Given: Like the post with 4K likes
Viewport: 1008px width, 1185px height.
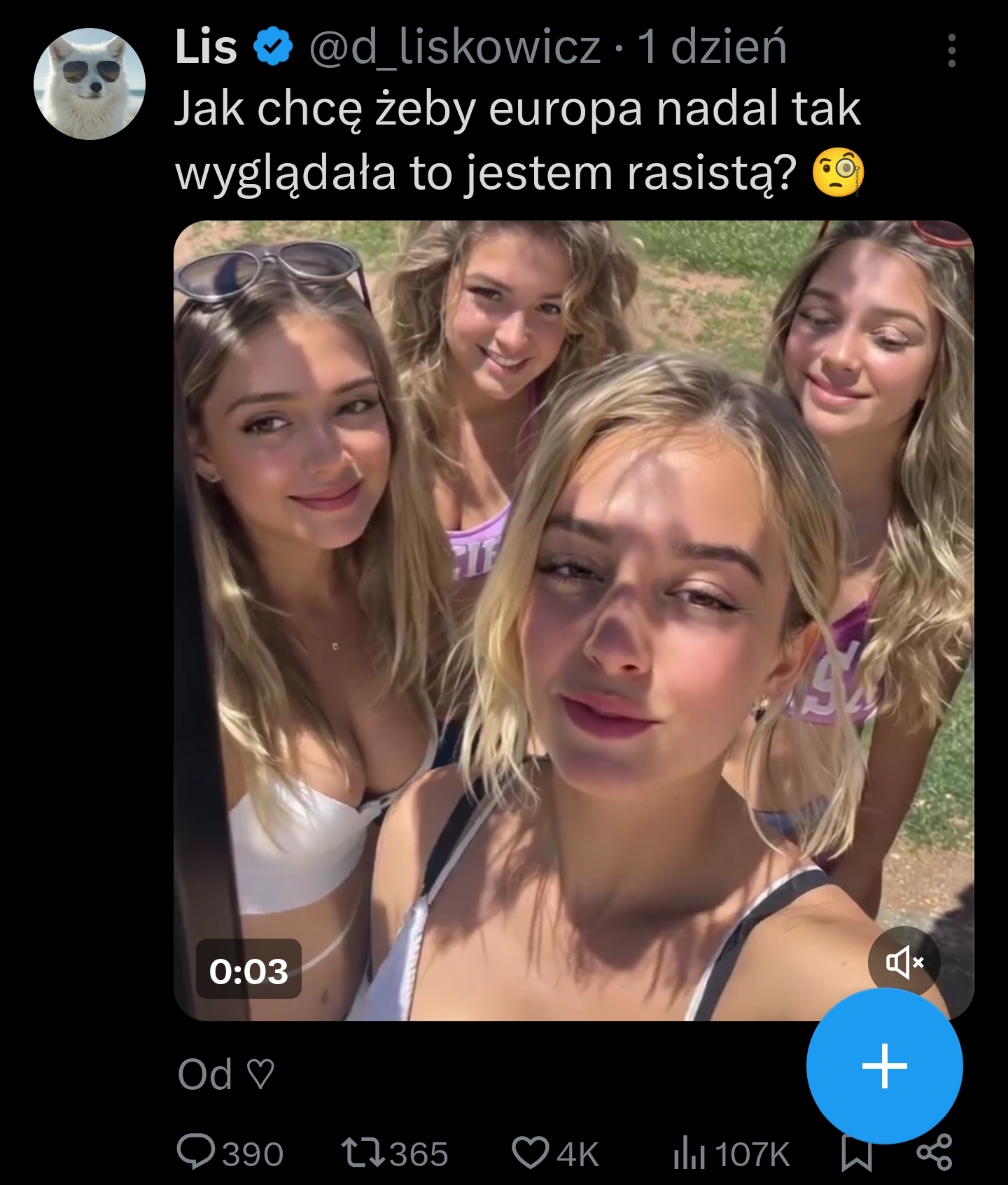Looking at the screenshot, I should click(x=530, y=1153).
